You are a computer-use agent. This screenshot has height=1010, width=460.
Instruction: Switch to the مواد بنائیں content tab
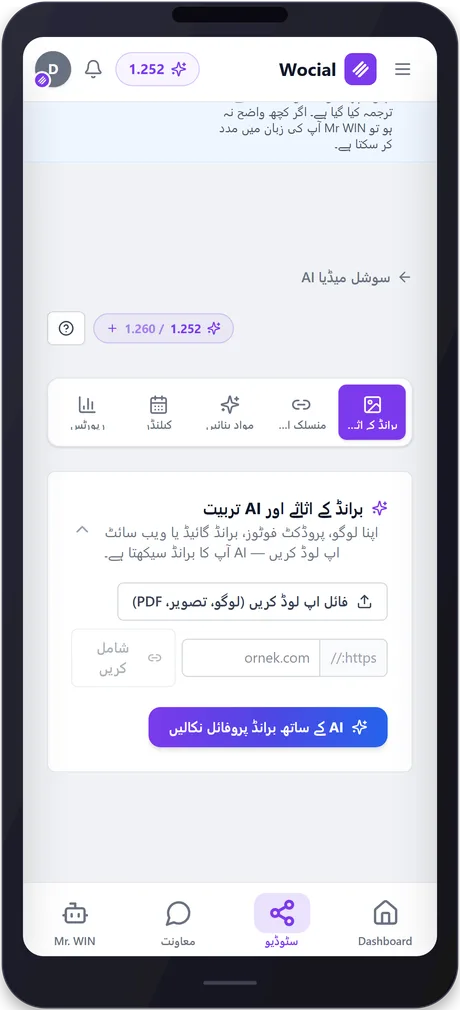coord(230,412)
